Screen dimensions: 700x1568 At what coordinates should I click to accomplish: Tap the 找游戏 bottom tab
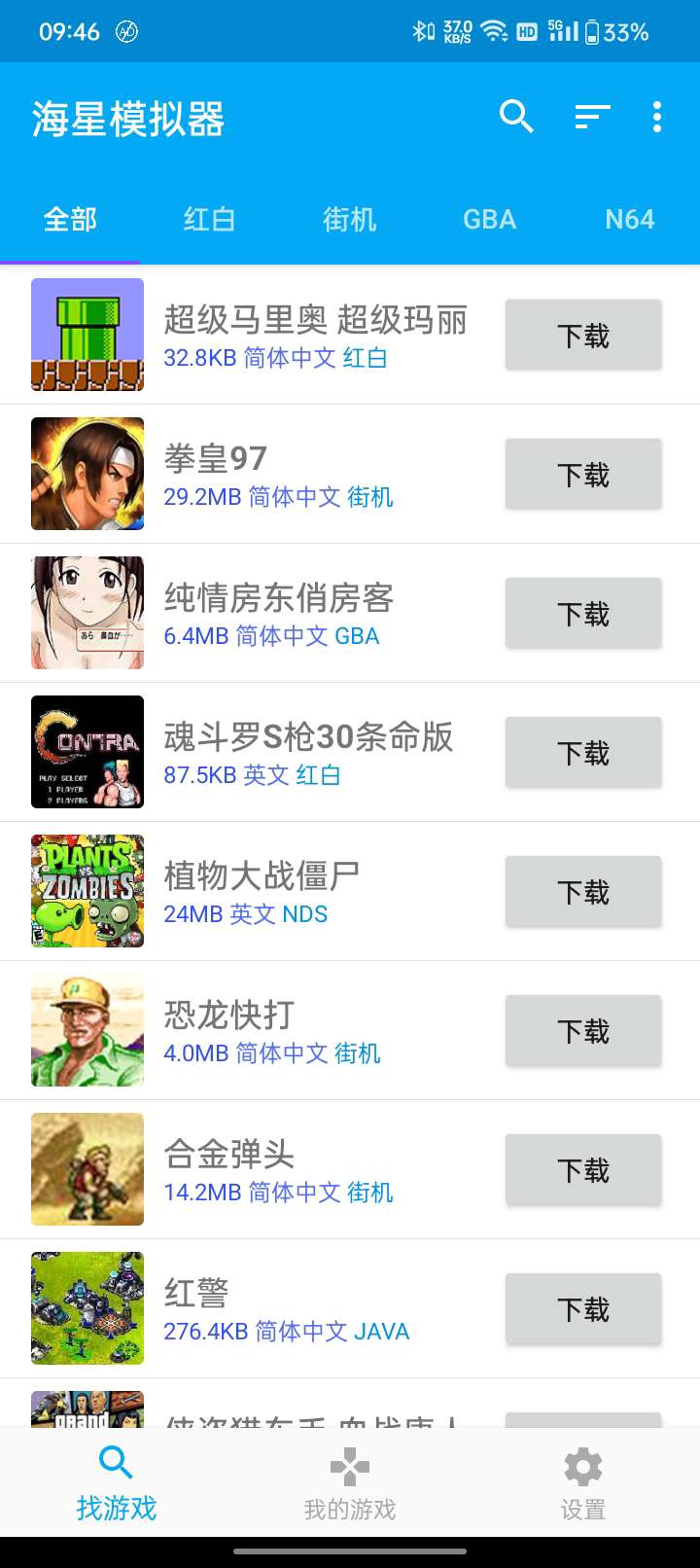click(x=117, y=1484)
